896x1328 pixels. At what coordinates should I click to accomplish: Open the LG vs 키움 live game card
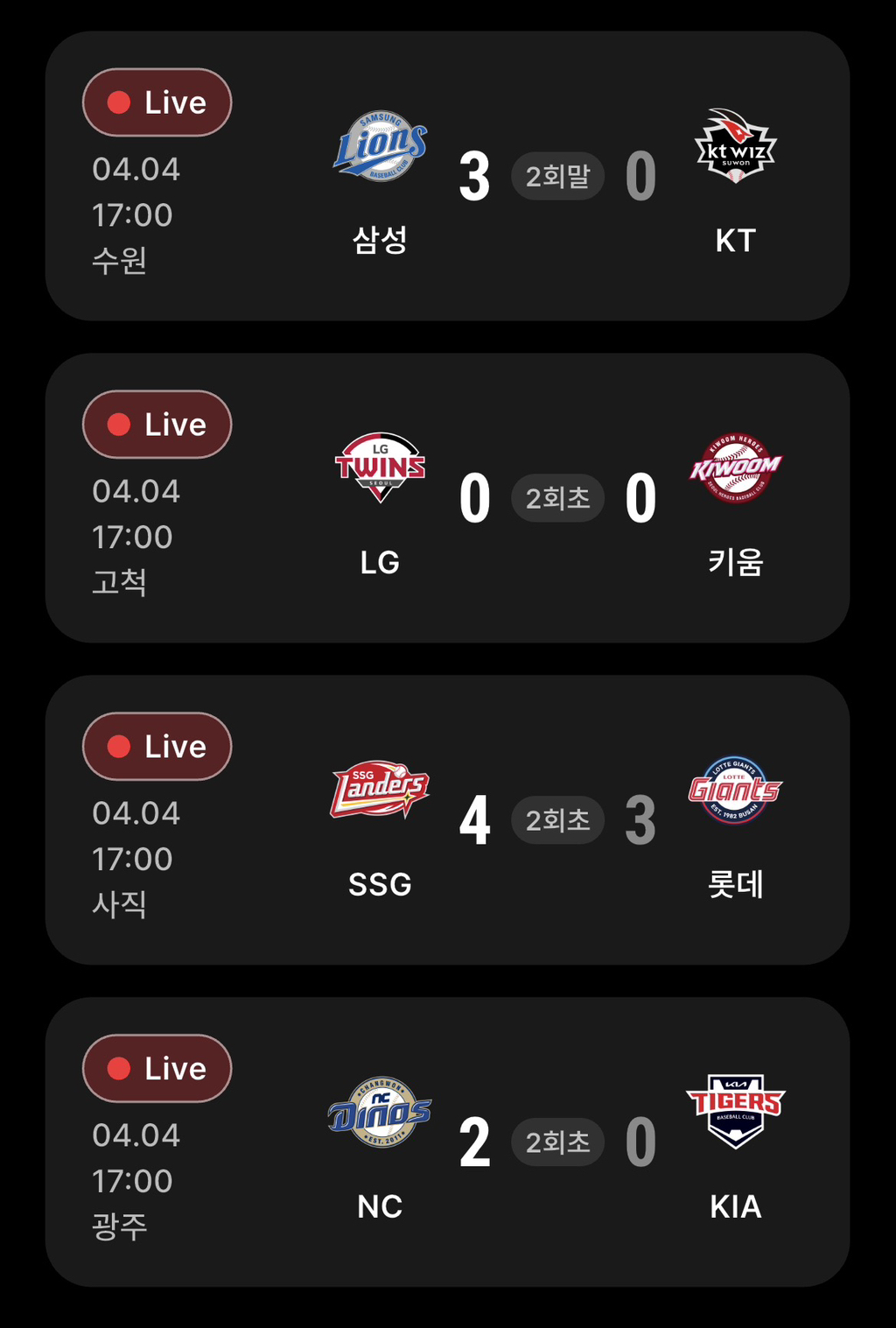[447, 498]
